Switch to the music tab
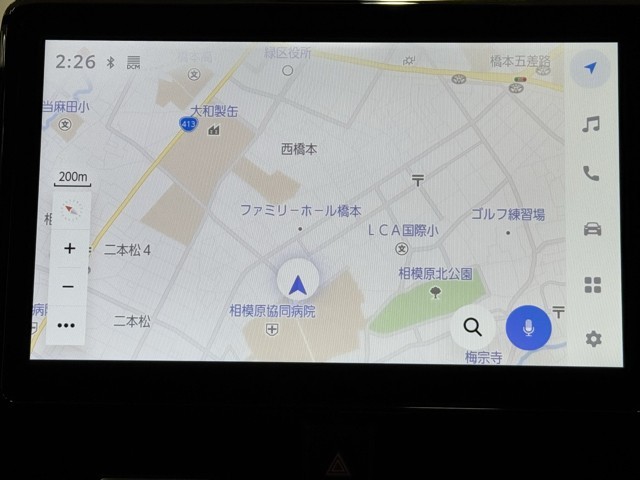The height and width of the screenshot is (480, 640). coord(591,124)
